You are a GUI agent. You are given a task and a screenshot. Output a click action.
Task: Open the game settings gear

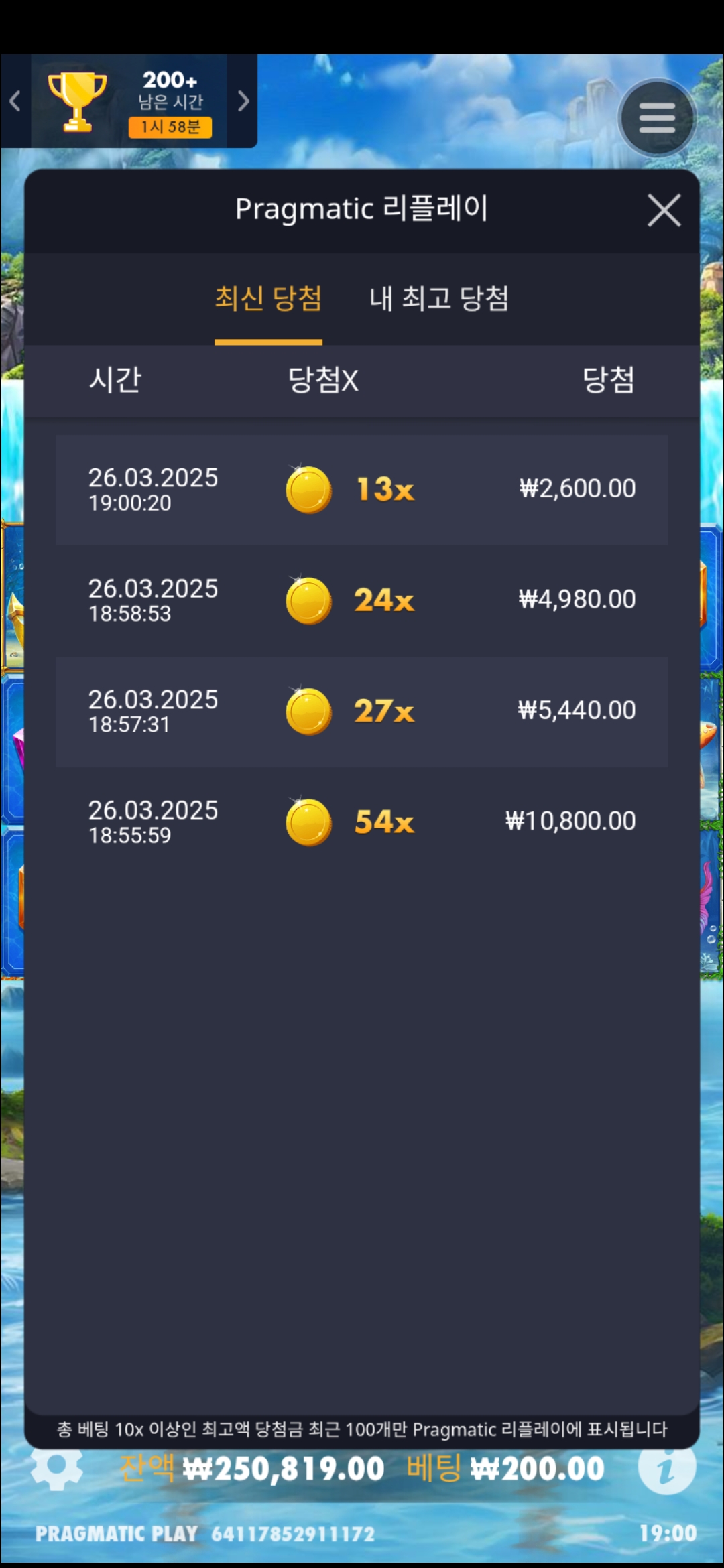56,1467
